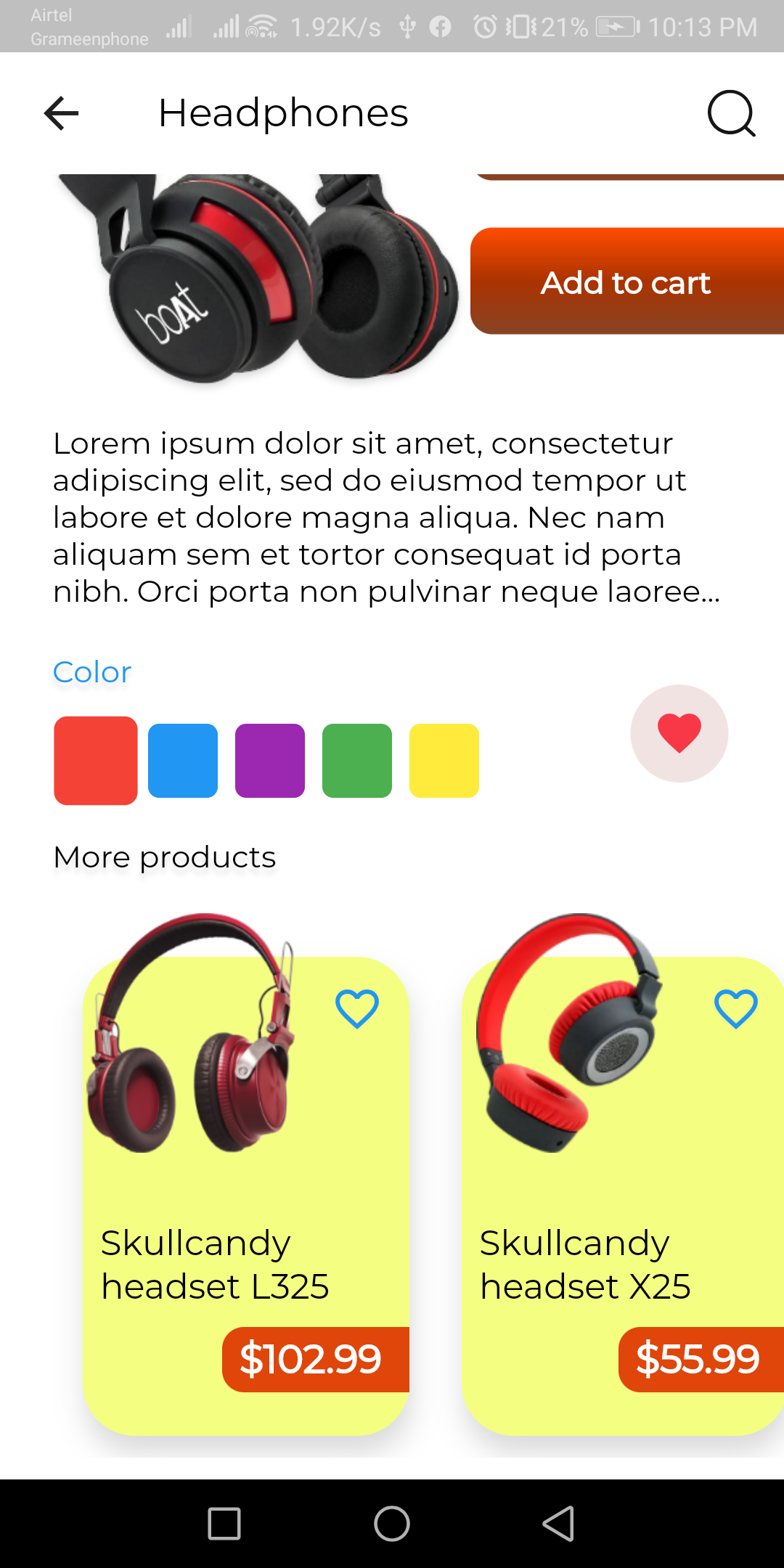Add the headphones to cart
The width and height of the screenshot is (784, 1568).
click(627, 282)
